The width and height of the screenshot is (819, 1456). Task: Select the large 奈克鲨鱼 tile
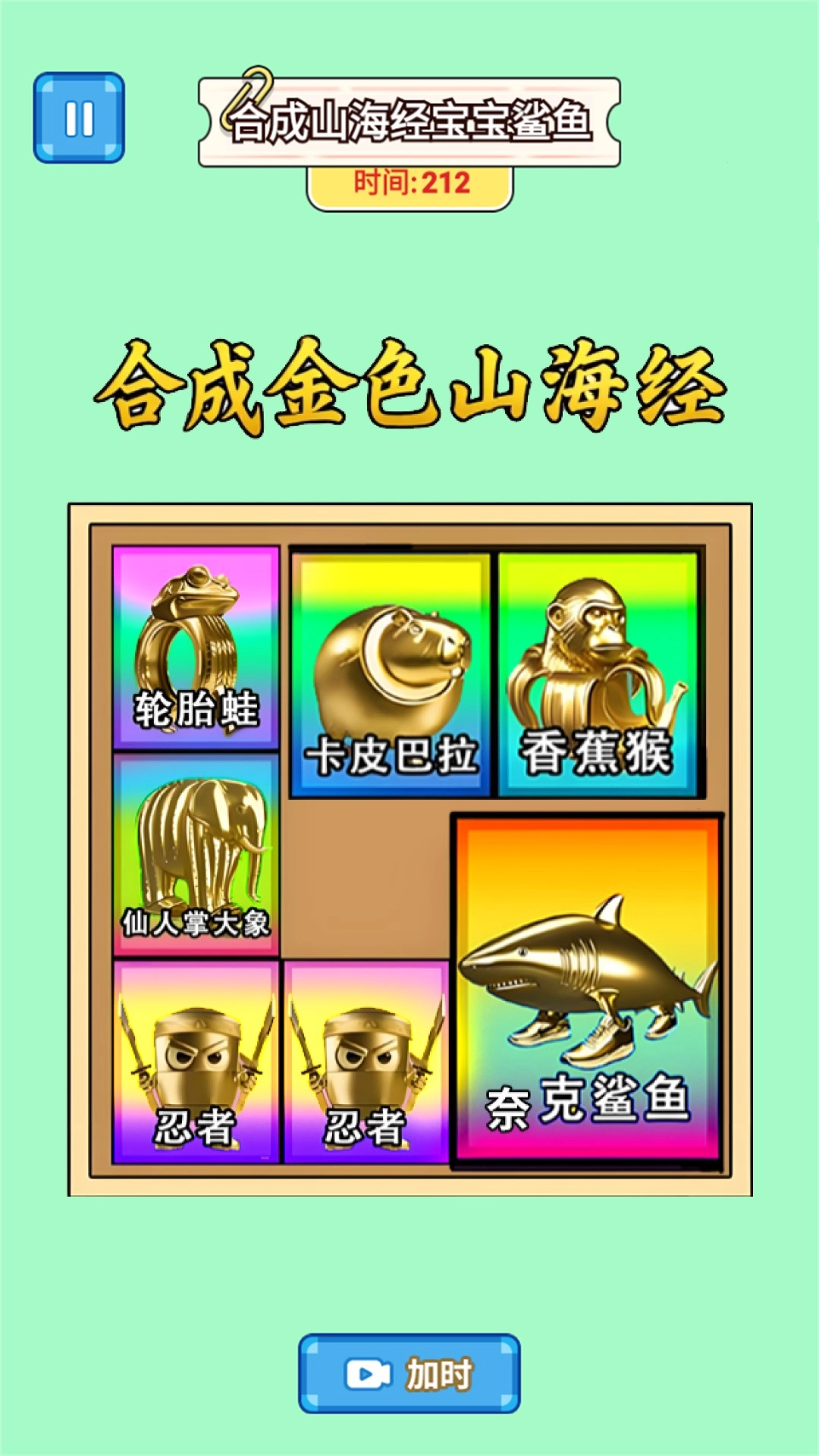pos(588,987)
